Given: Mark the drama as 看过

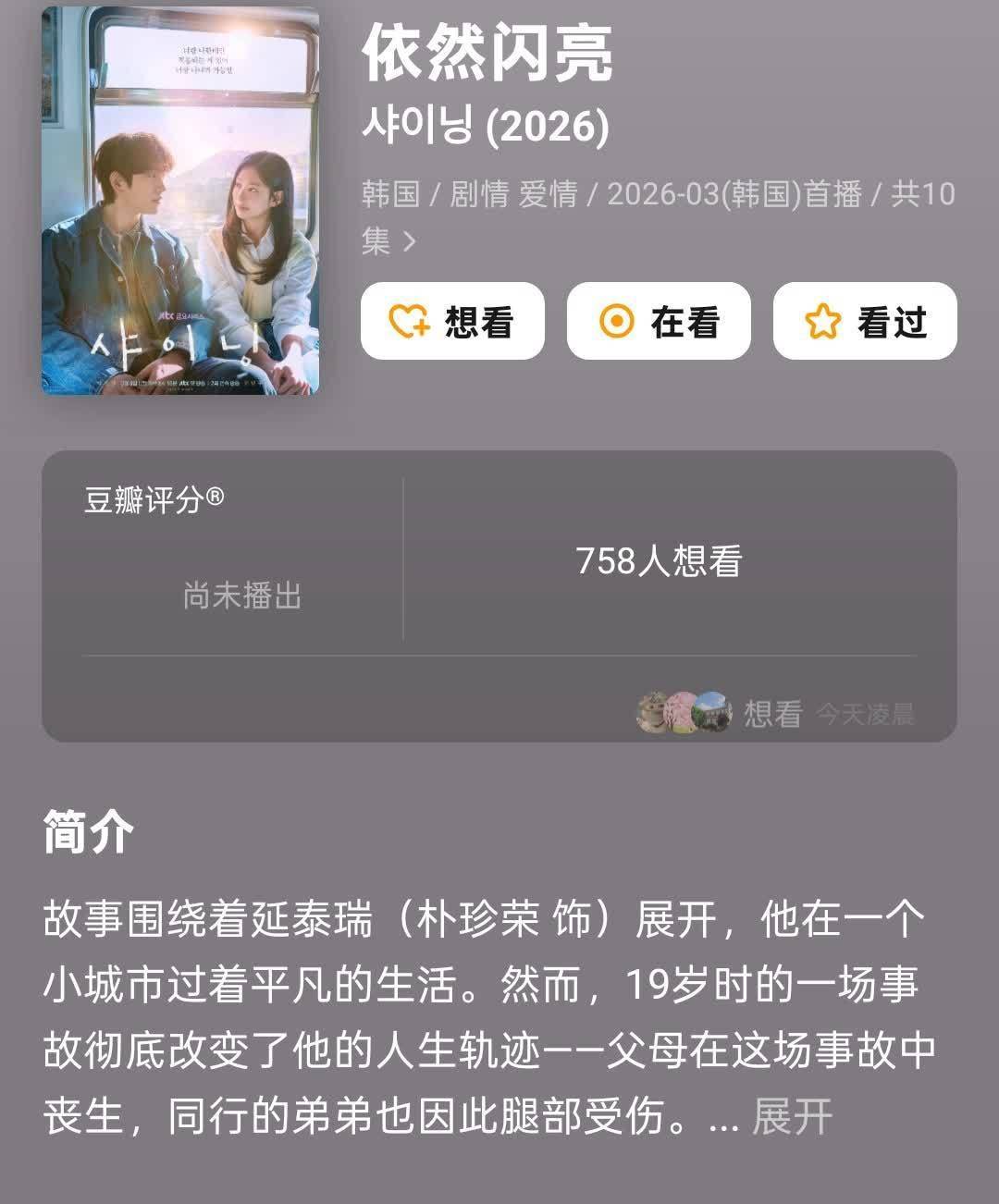Looking at the screenshot, I should [865, 322].
